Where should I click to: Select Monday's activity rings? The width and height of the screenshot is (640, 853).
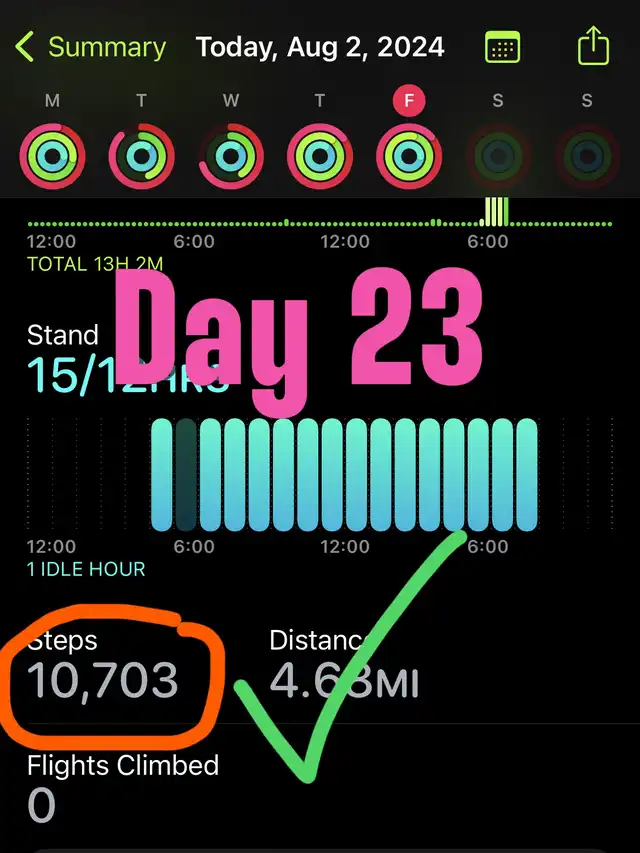(x=52, y=157)
